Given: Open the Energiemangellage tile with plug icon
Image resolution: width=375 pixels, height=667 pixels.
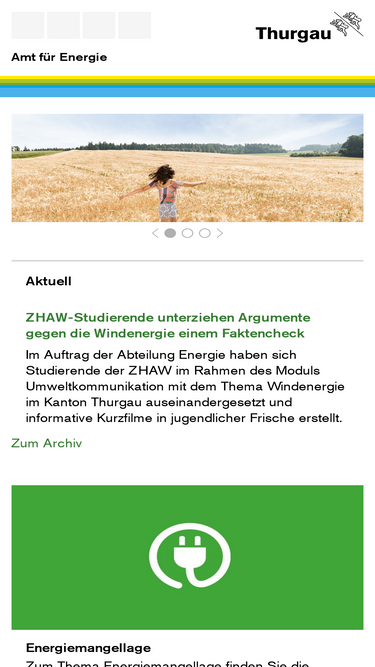Looking at the screenshot, I should click(187, 557).
